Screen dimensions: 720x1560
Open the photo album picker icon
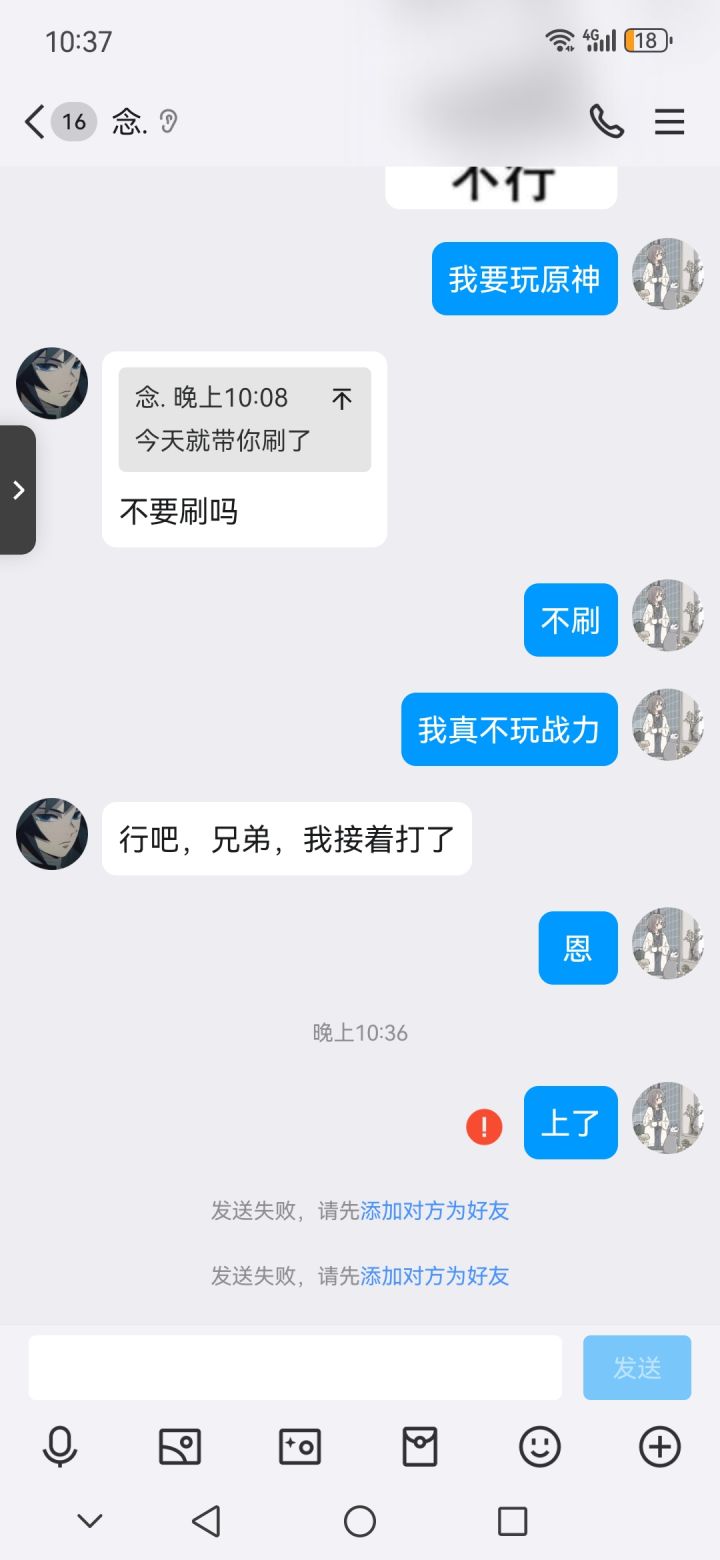click(x=179, y=1445)
